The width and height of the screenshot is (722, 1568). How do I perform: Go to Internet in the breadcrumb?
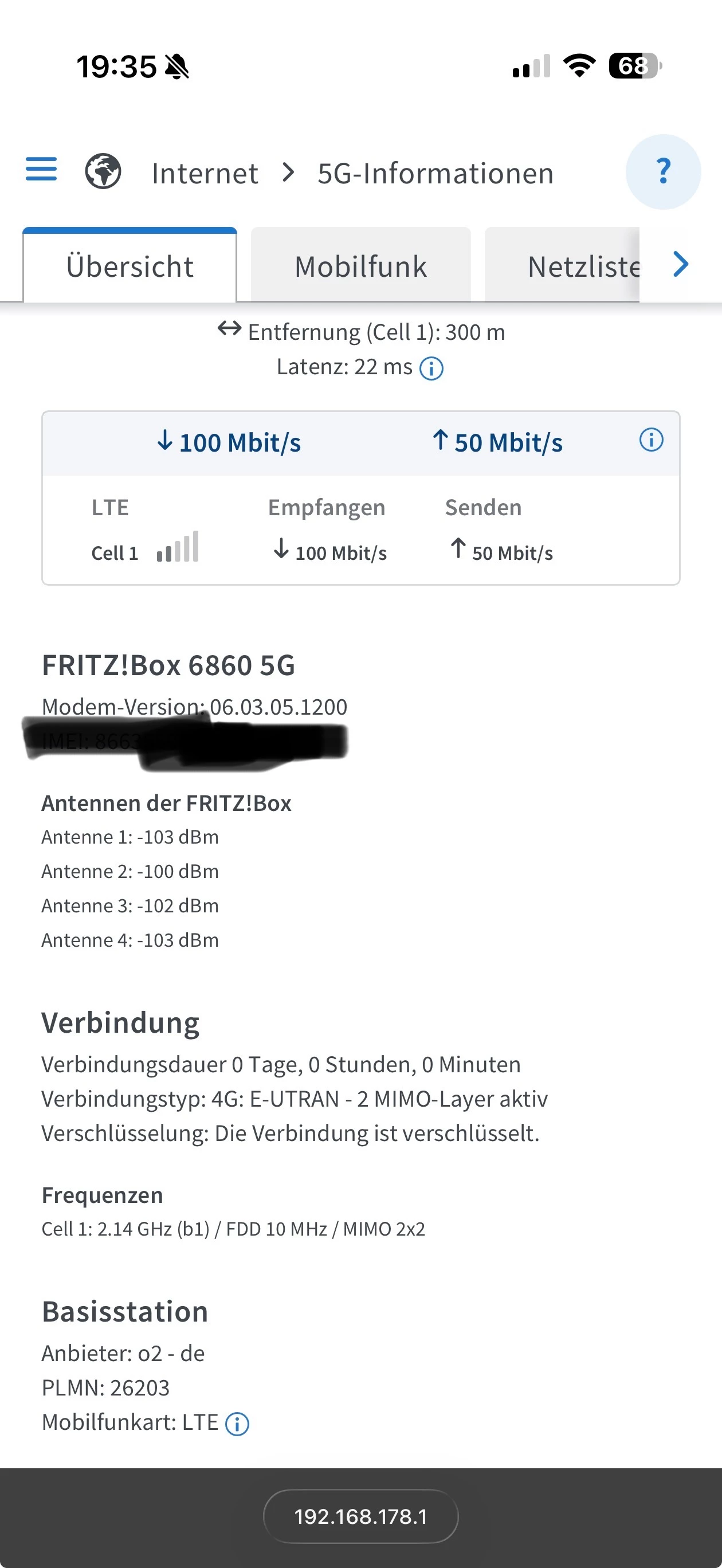tap(205, 174)
